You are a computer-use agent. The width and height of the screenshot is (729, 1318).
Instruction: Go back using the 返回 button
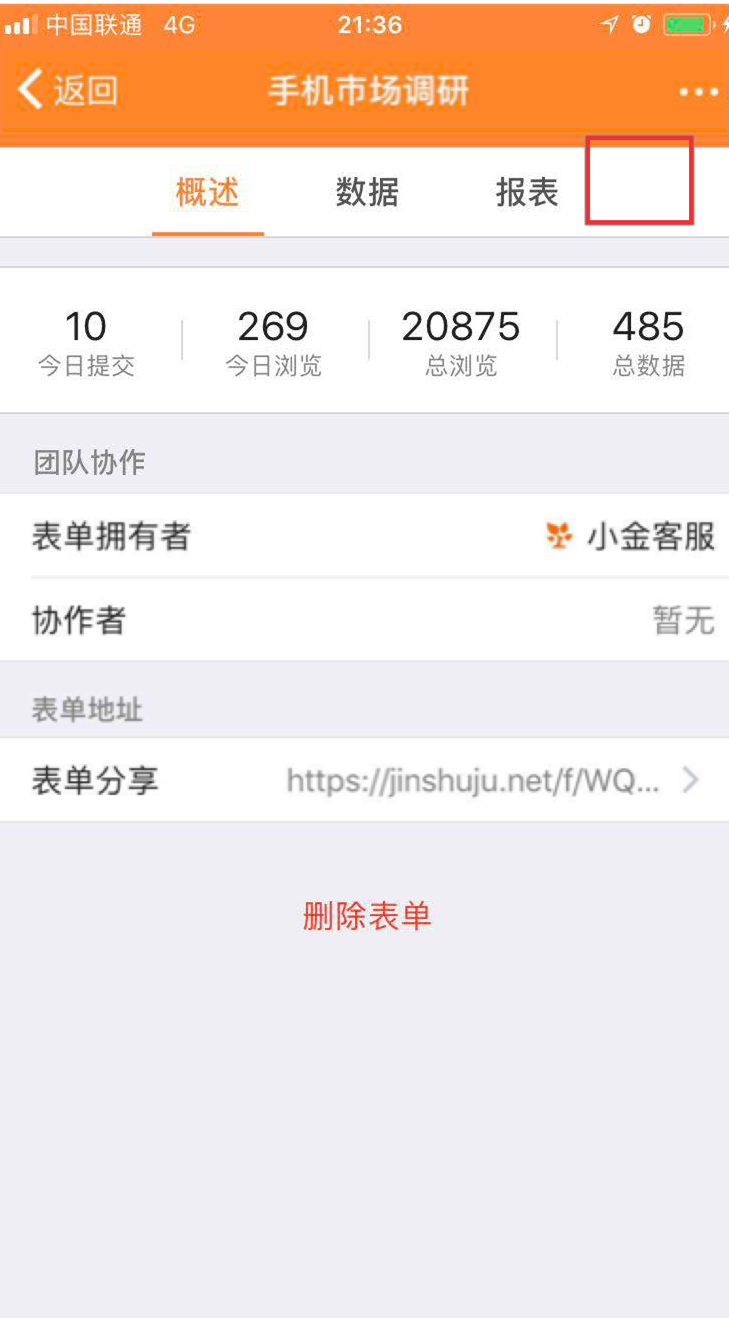point(68,91)
